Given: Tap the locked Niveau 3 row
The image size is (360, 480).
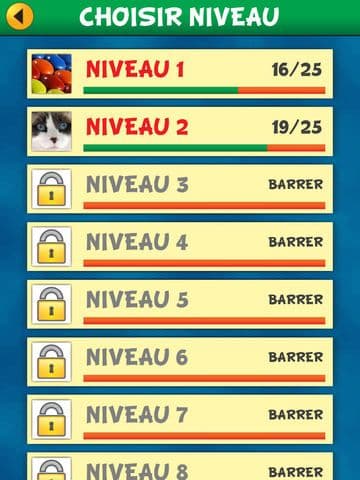Looking at the screenshot, I should (180, 189).
